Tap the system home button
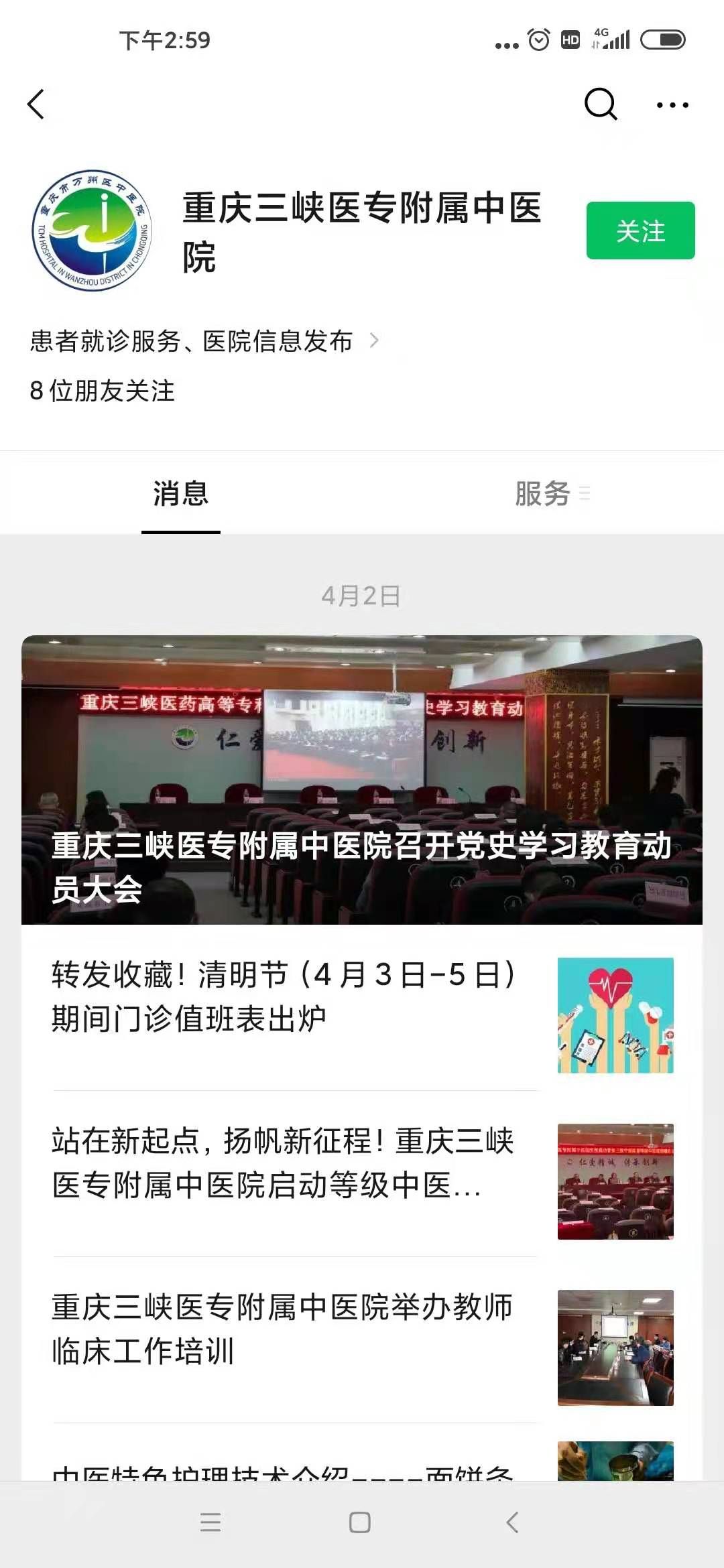The width and height of the screenshot is (724, 1568). [360, 1522]
